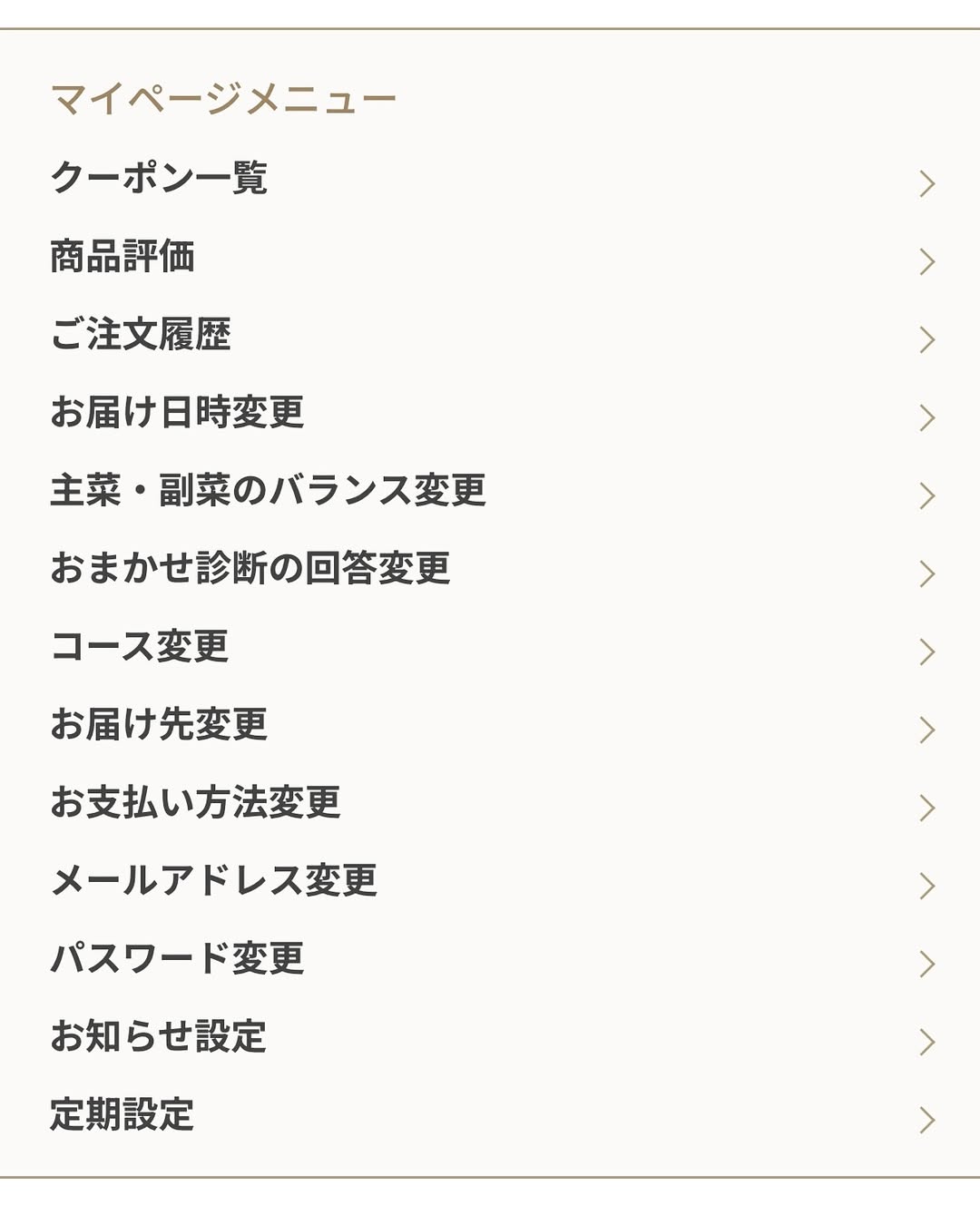
Task: Select メールアドレス変更 row
Action: pos(213,881)
